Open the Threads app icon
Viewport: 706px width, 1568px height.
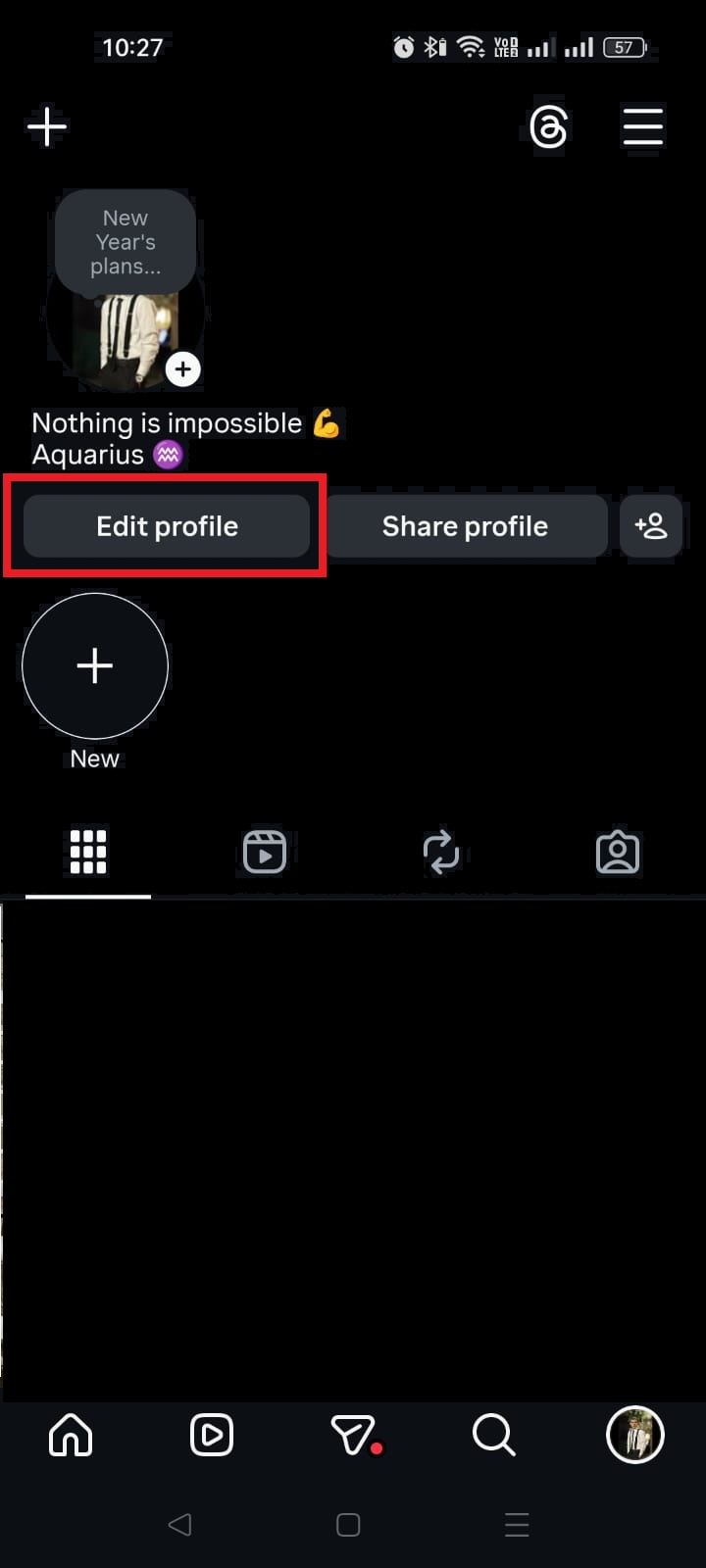[x=549, y=127]
